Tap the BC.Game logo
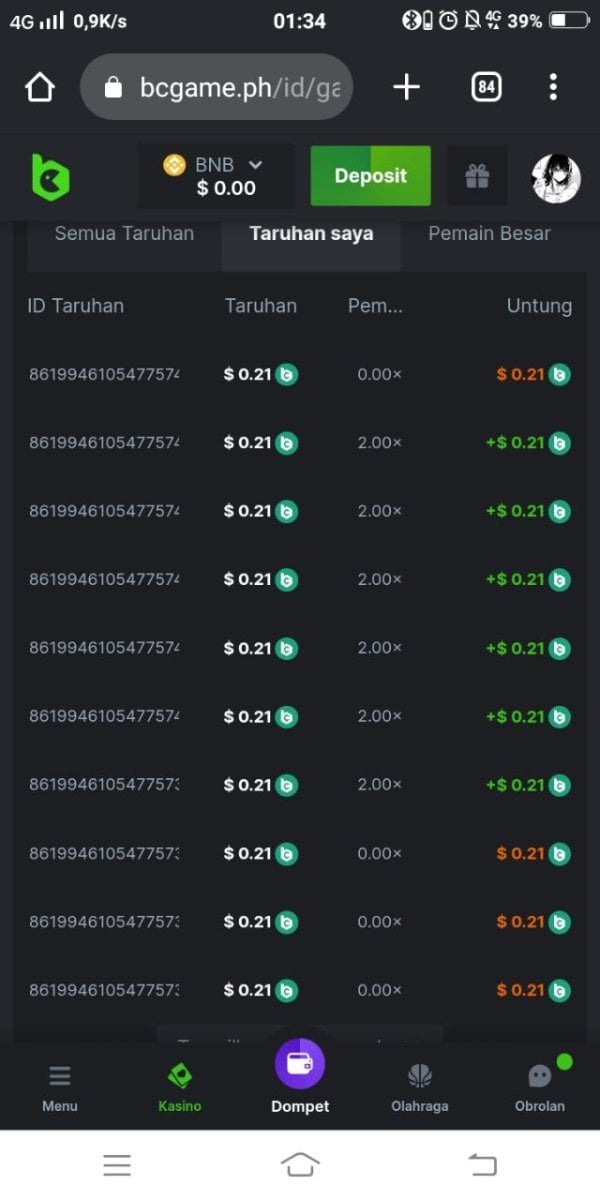Image resolution: width=600 pixels, height=1200 pixels. [50, 177]
